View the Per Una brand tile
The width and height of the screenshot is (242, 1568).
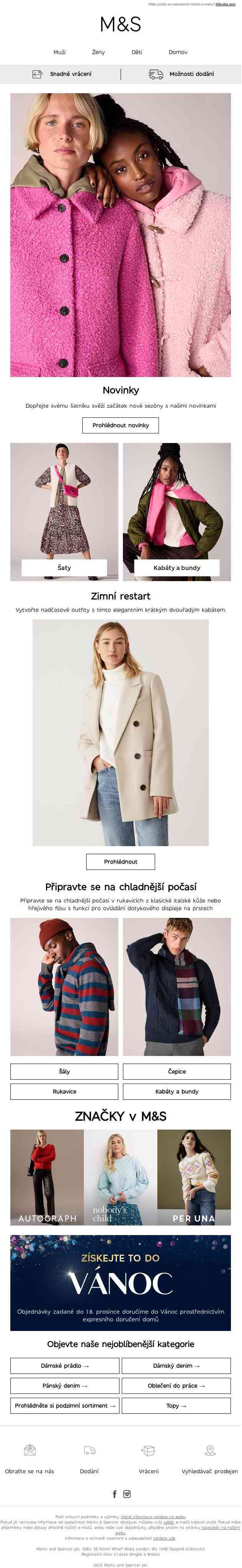pos(194,1177)
